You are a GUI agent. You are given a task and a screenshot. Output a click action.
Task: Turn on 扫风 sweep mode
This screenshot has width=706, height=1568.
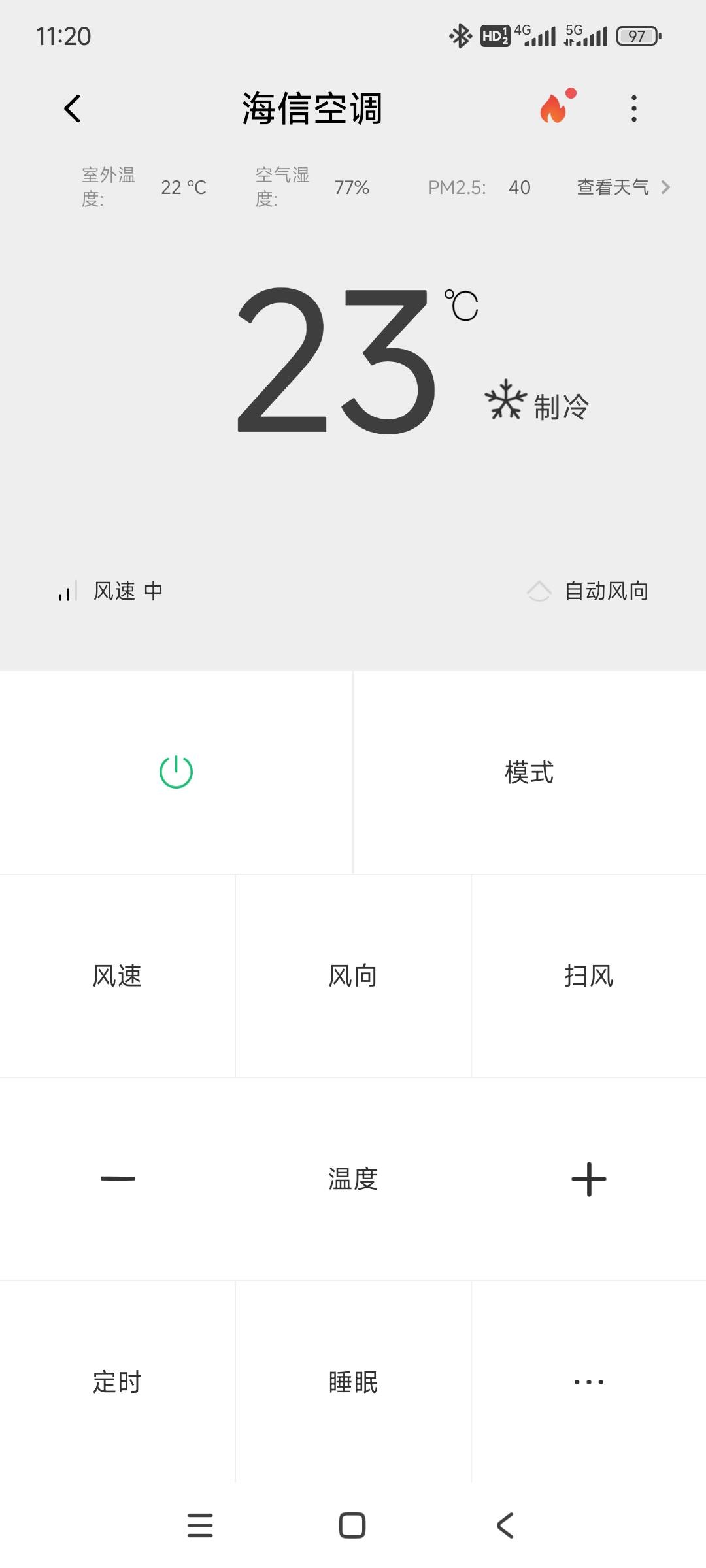(588, 975)
